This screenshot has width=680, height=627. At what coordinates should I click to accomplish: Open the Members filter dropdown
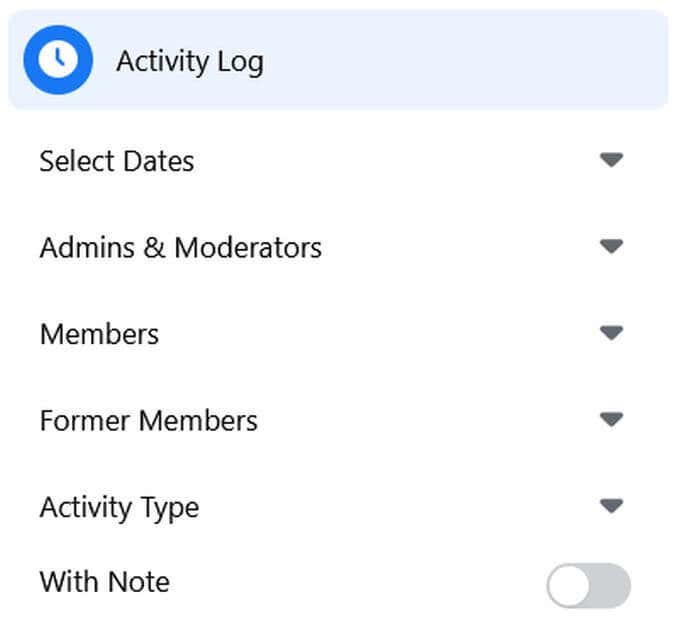point(611,333)
